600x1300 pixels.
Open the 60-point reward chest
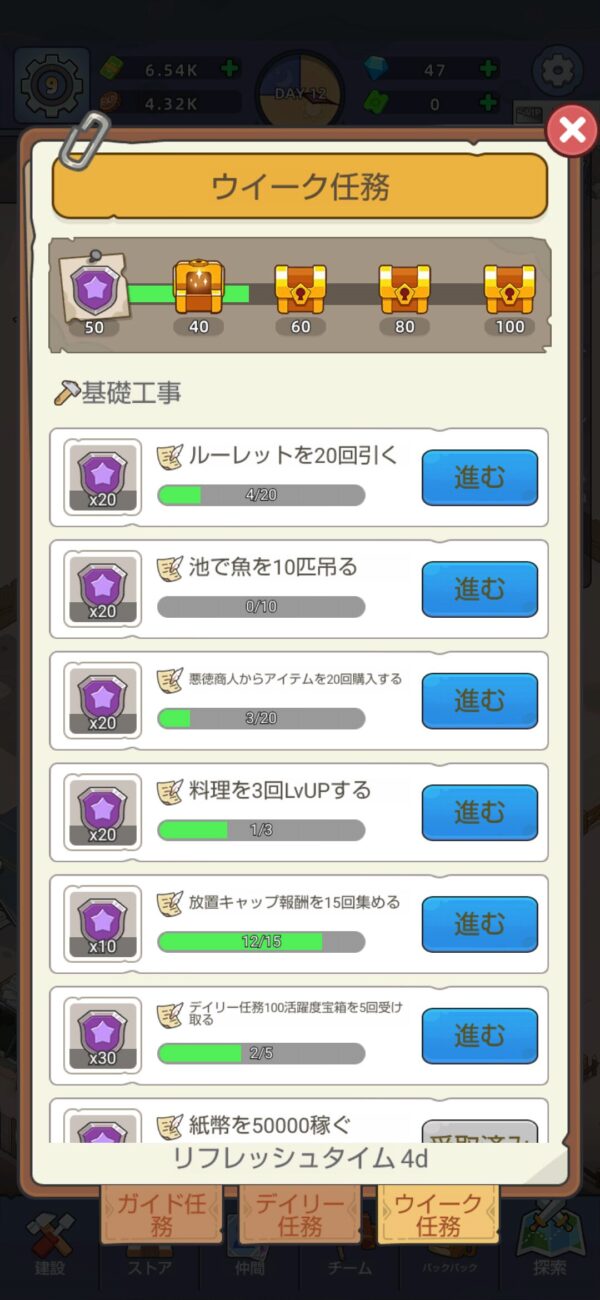pos(300,290)
